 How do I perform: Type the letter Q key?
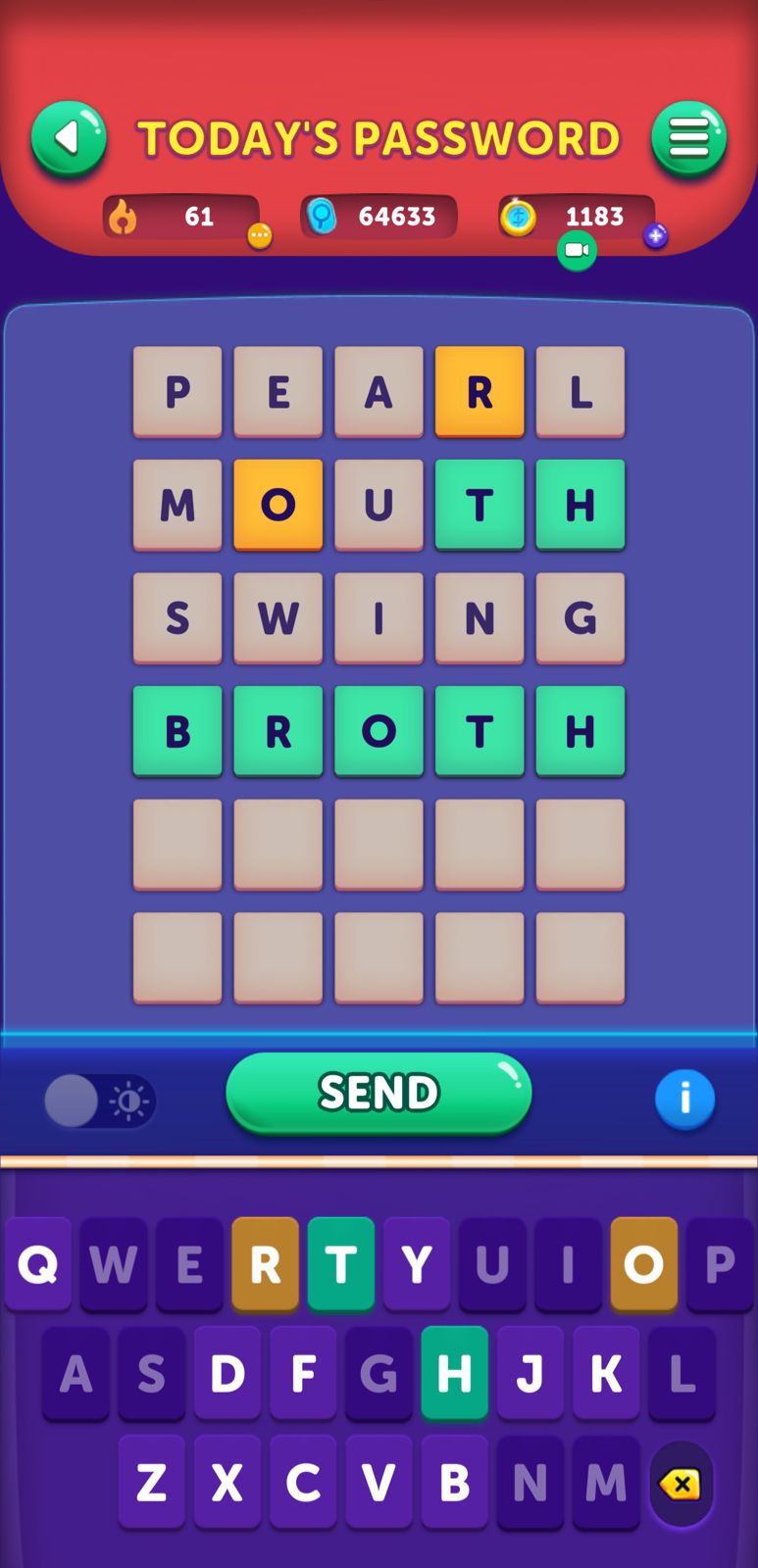pyautogui.click(x=38, y=1265)
